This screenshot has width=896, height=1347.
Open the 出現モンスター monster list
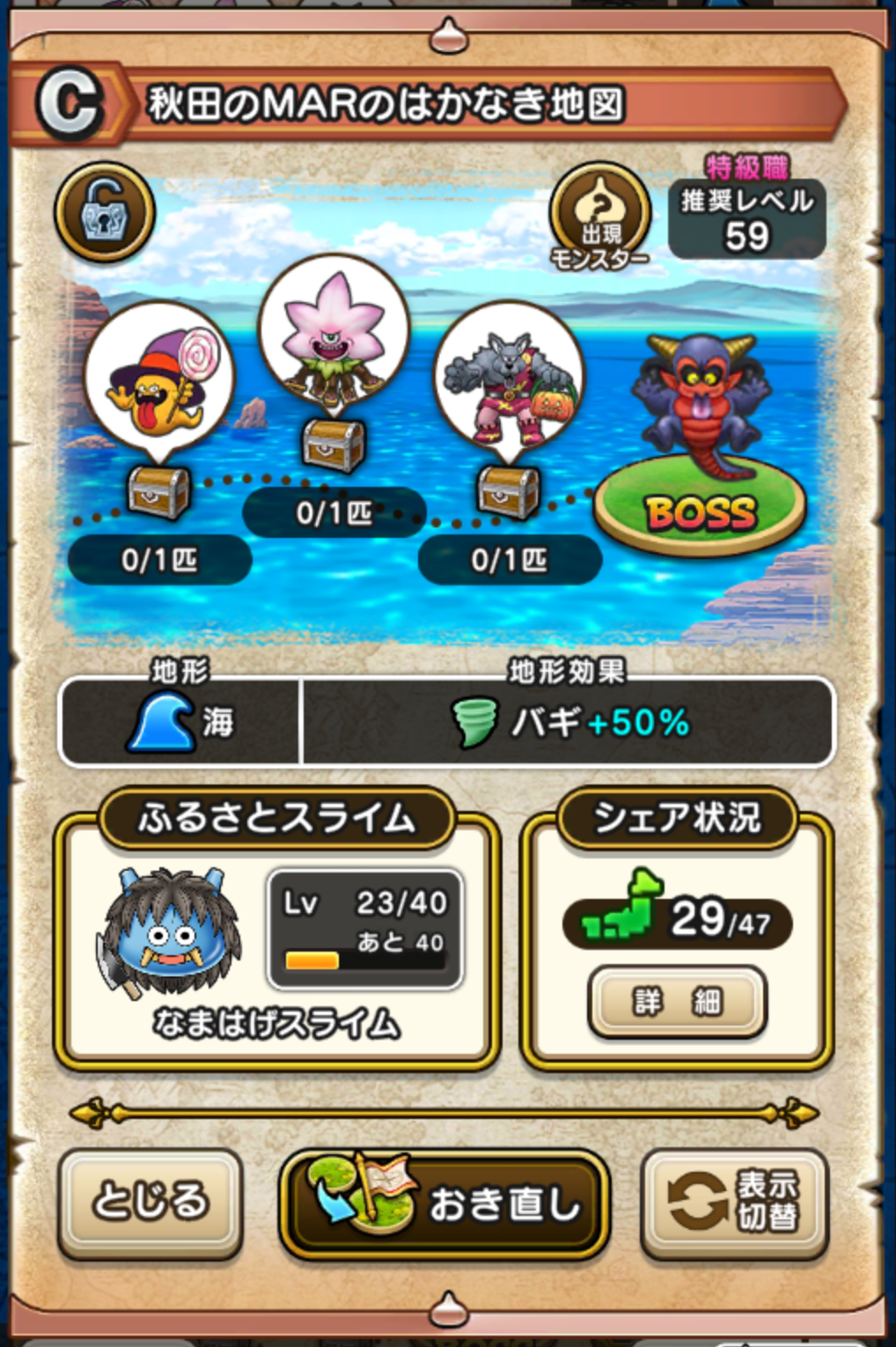pyautogui.click(x=600, y=216)
